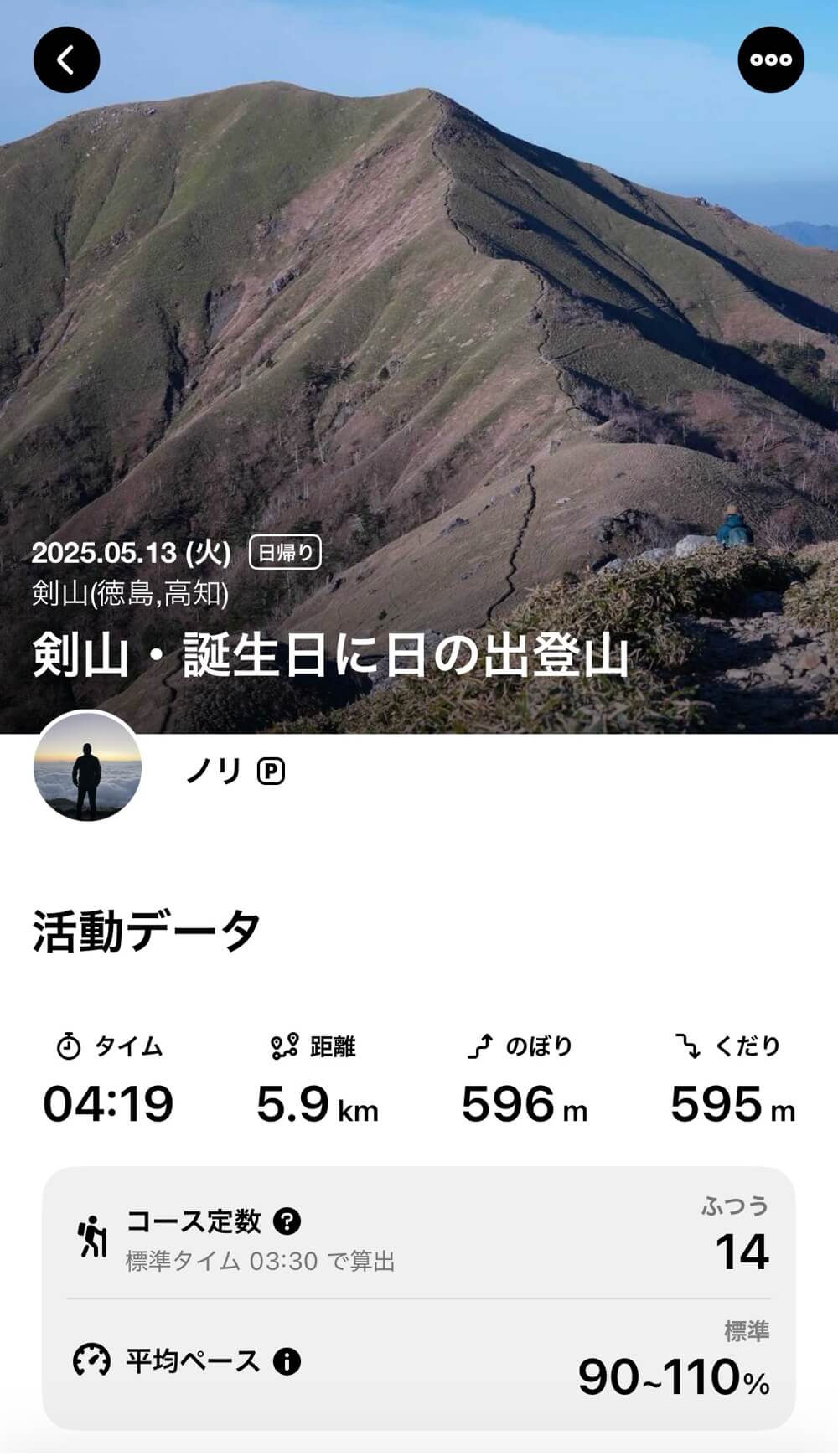
Task: Open help icon next to コース定数
Action: pyautogui.click(x=287, y=1221)
